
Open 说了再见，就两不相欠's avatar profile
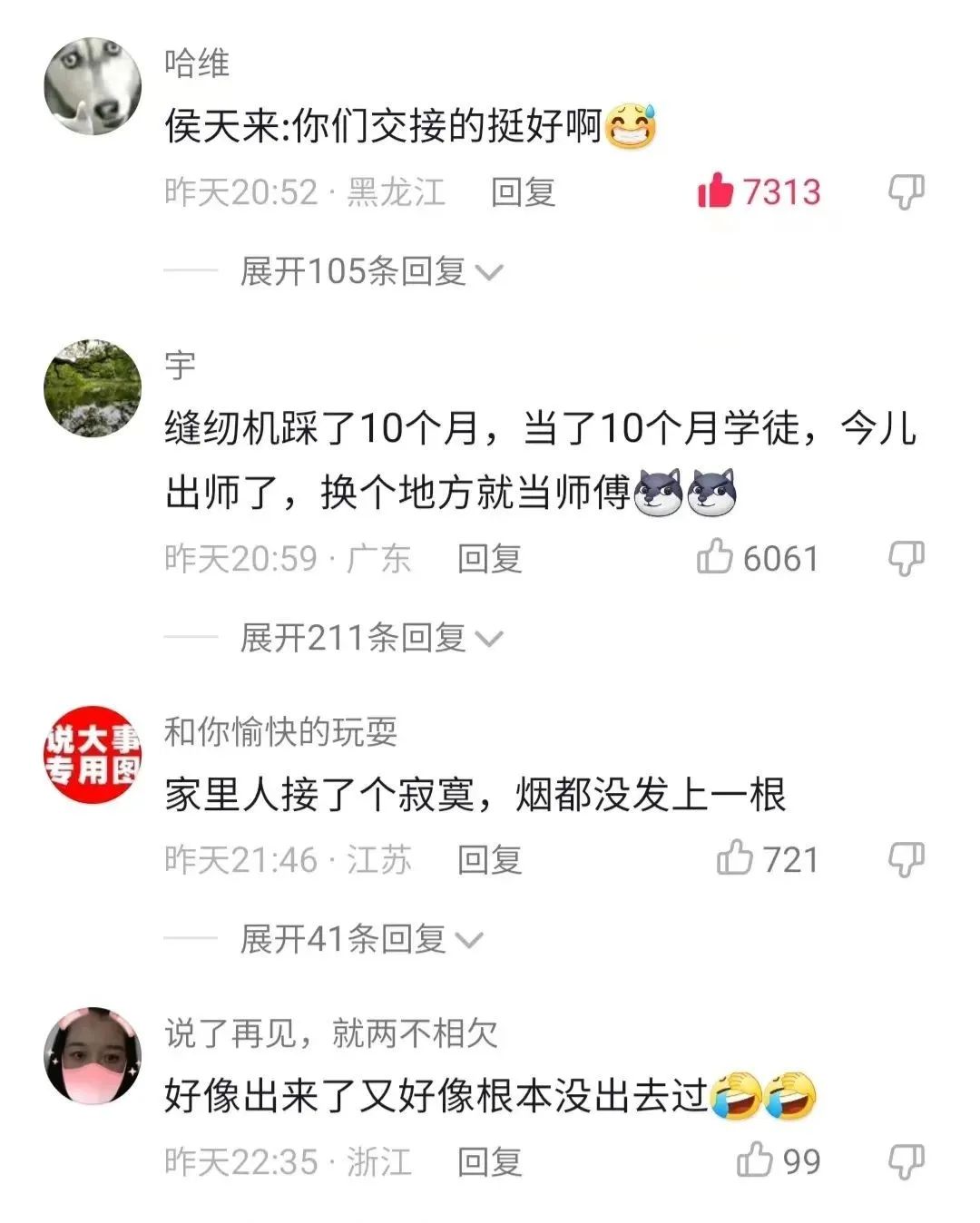click(93, 1056)
